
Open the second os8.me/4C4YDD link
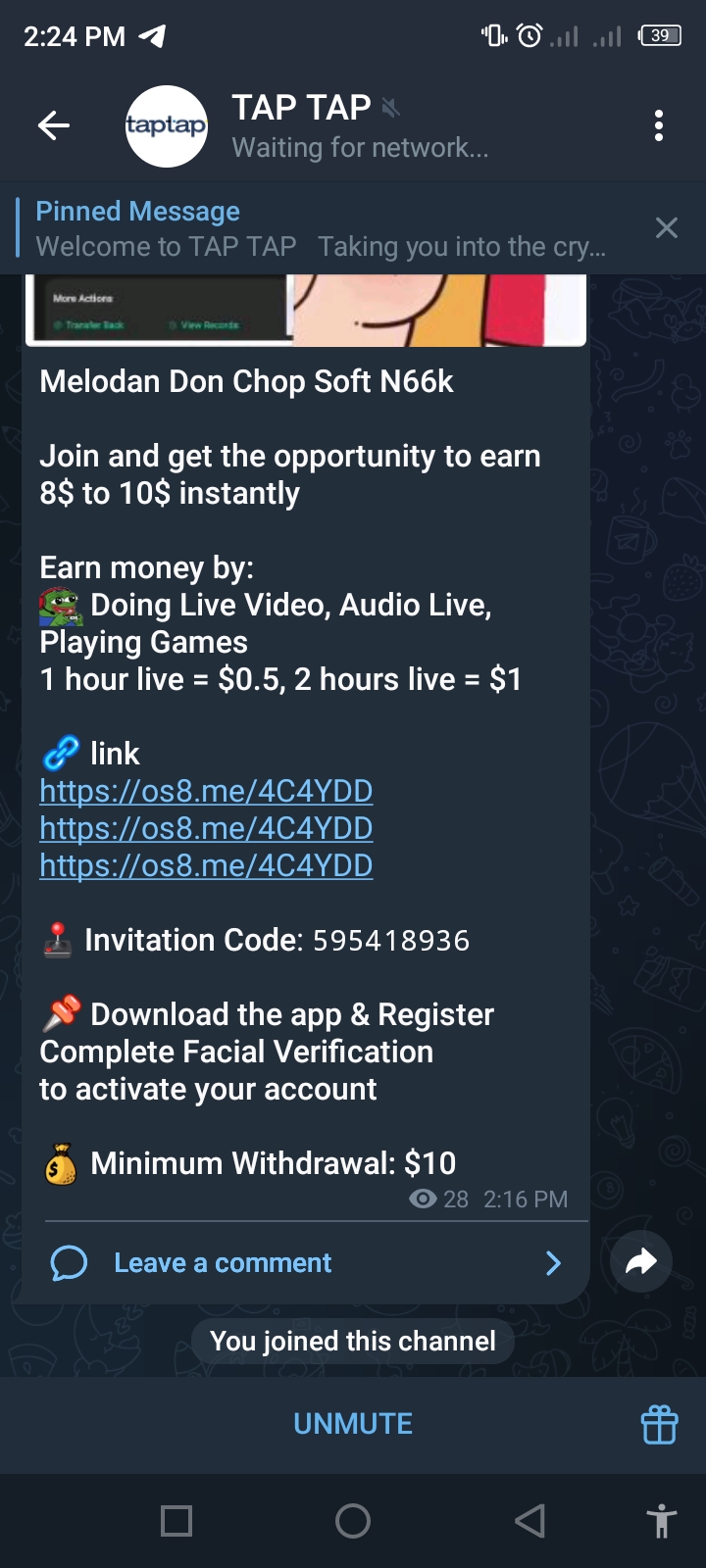pos(206,828)
